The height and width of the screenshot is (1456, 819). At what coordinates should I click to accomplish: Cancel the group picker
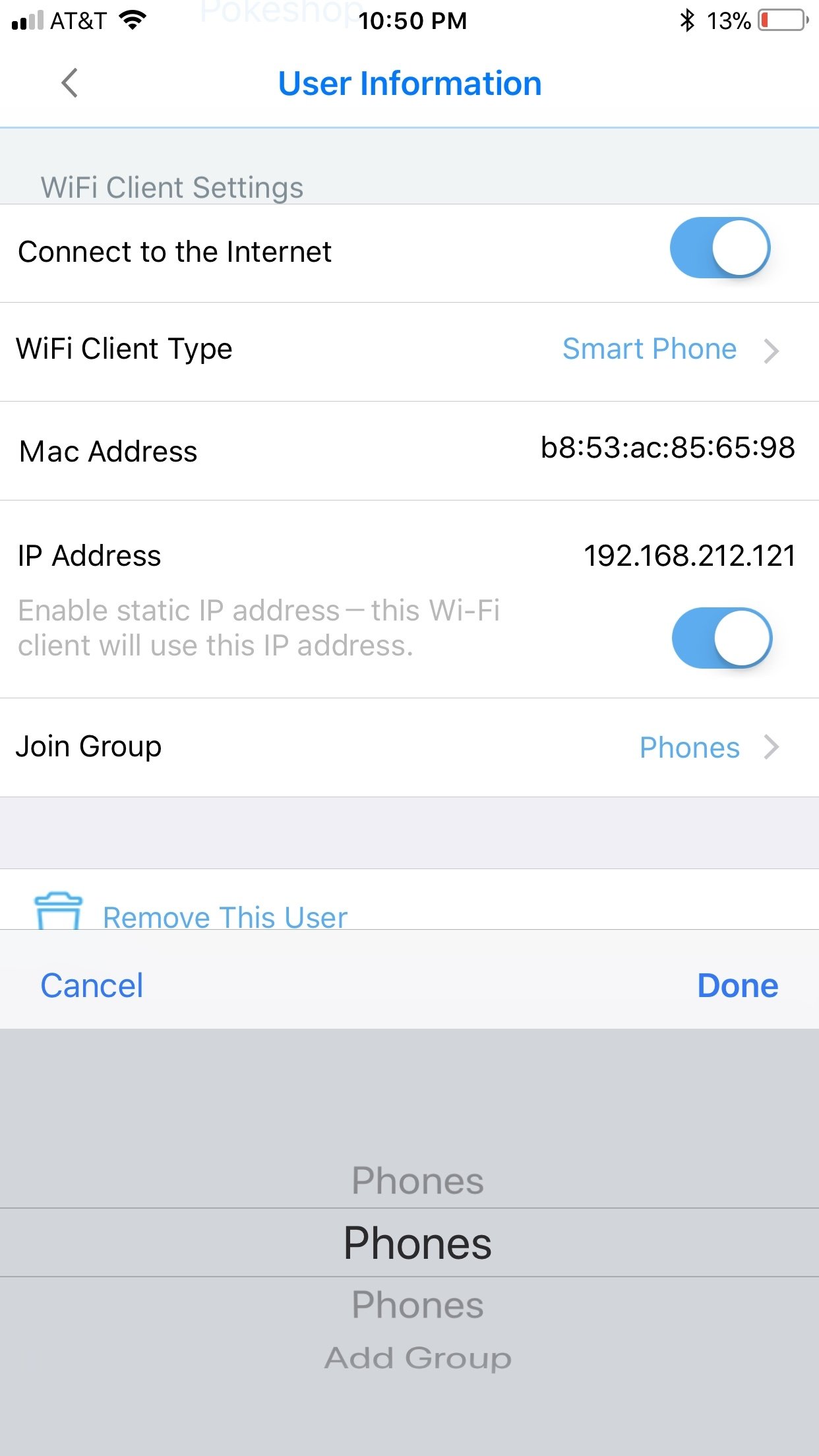92,986
